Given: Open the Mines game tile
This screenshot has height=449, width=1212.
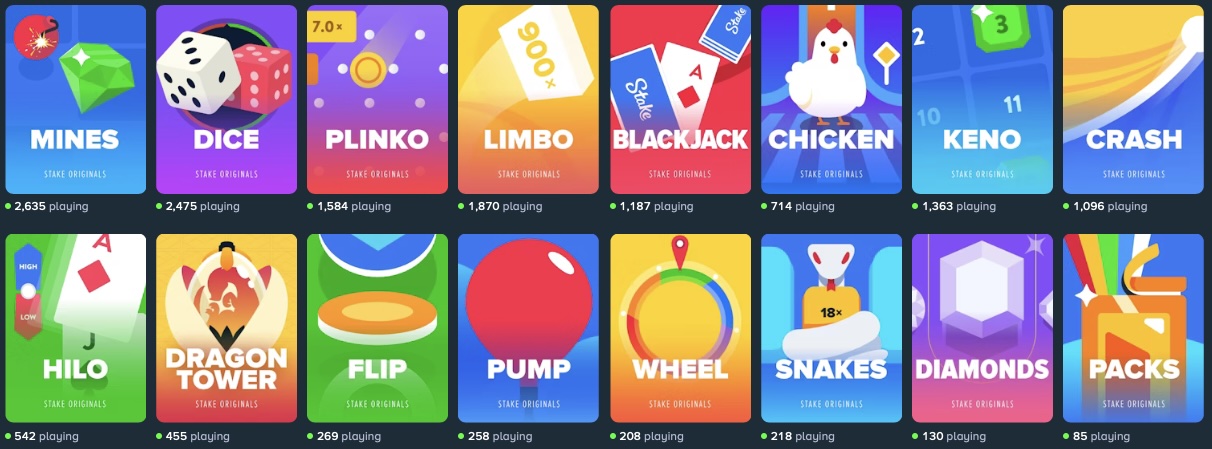Looking at the screenshot, I should pyautogui.click(x=75, y=100).
